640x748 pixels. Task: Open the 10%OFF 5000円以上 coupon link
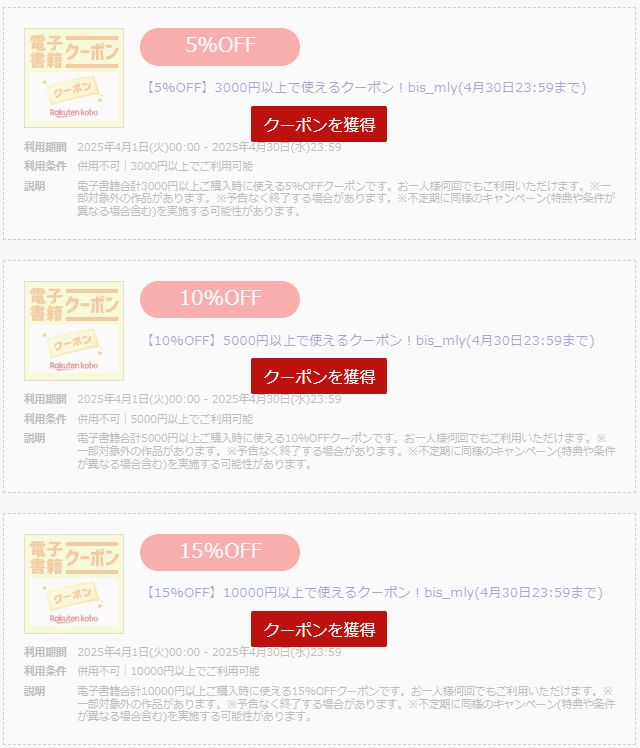point(370,340)
